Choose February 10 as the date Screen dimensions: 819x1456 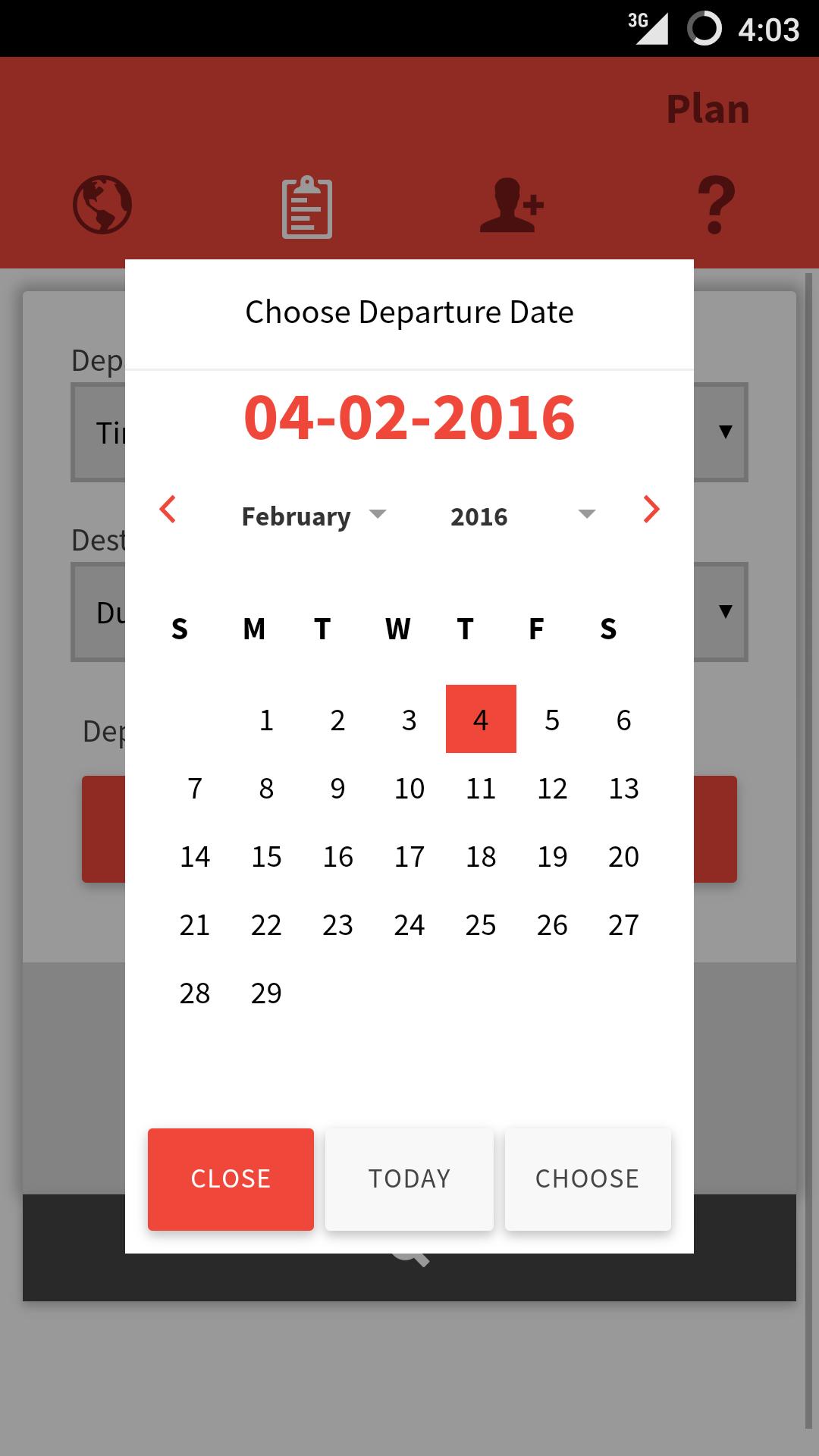click(x=409, y=789)
